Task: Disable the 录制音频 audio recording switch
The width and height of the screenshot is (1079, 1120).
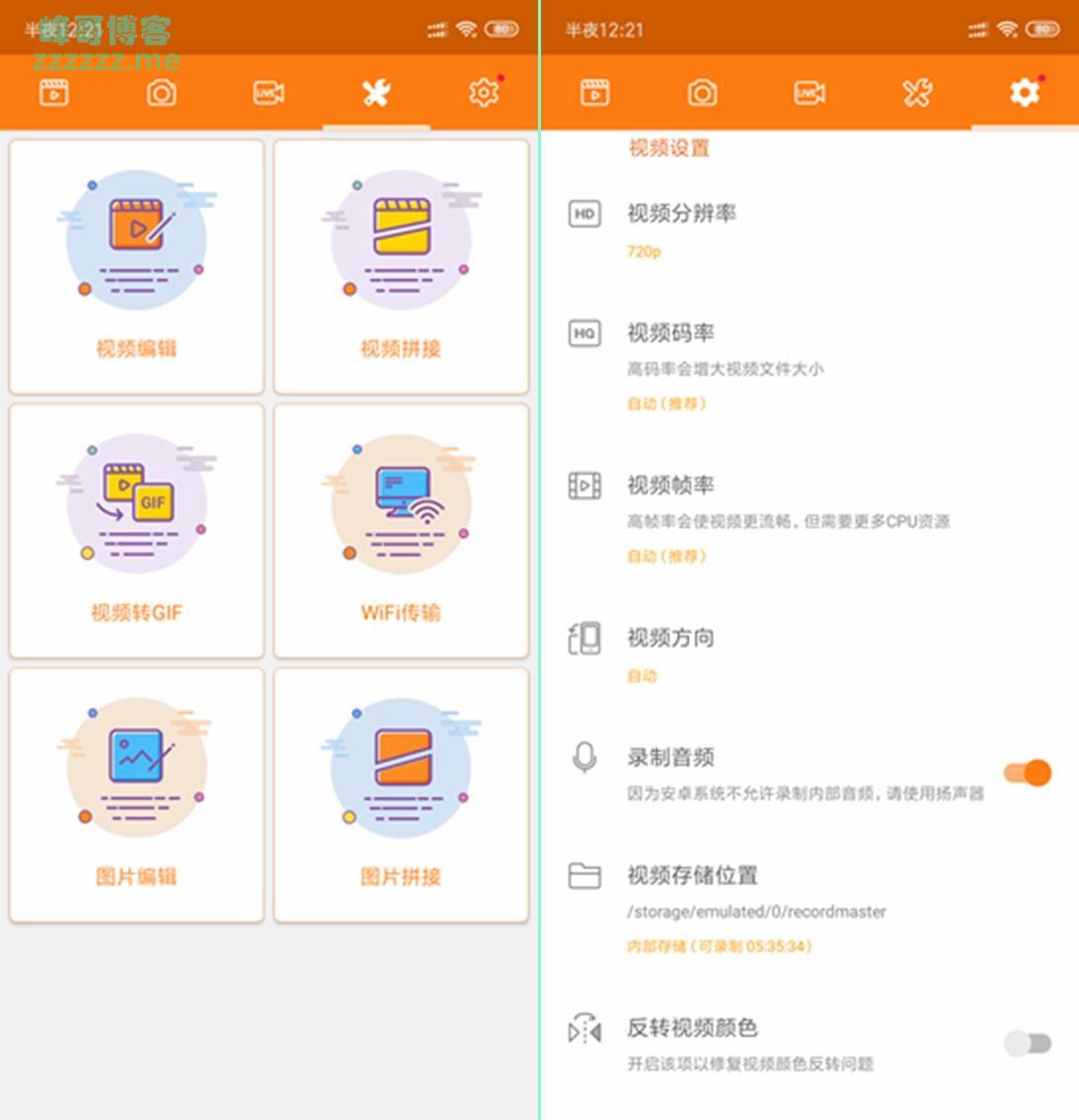Action: [1028, 773]
